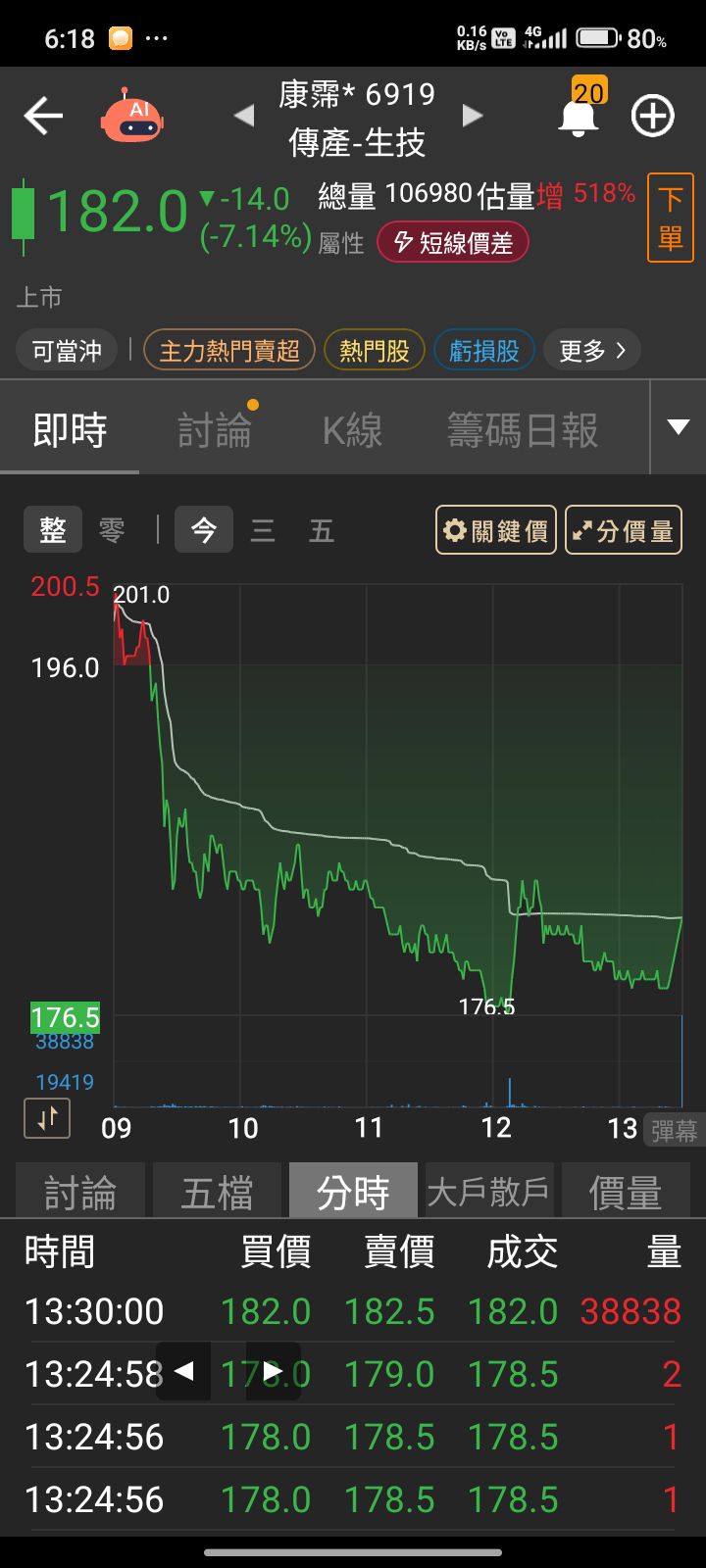The height and width of the screenshot is (1568, 706).
Task: Open the 大戶散戶 tab
Action: (x=488, y=1192)
